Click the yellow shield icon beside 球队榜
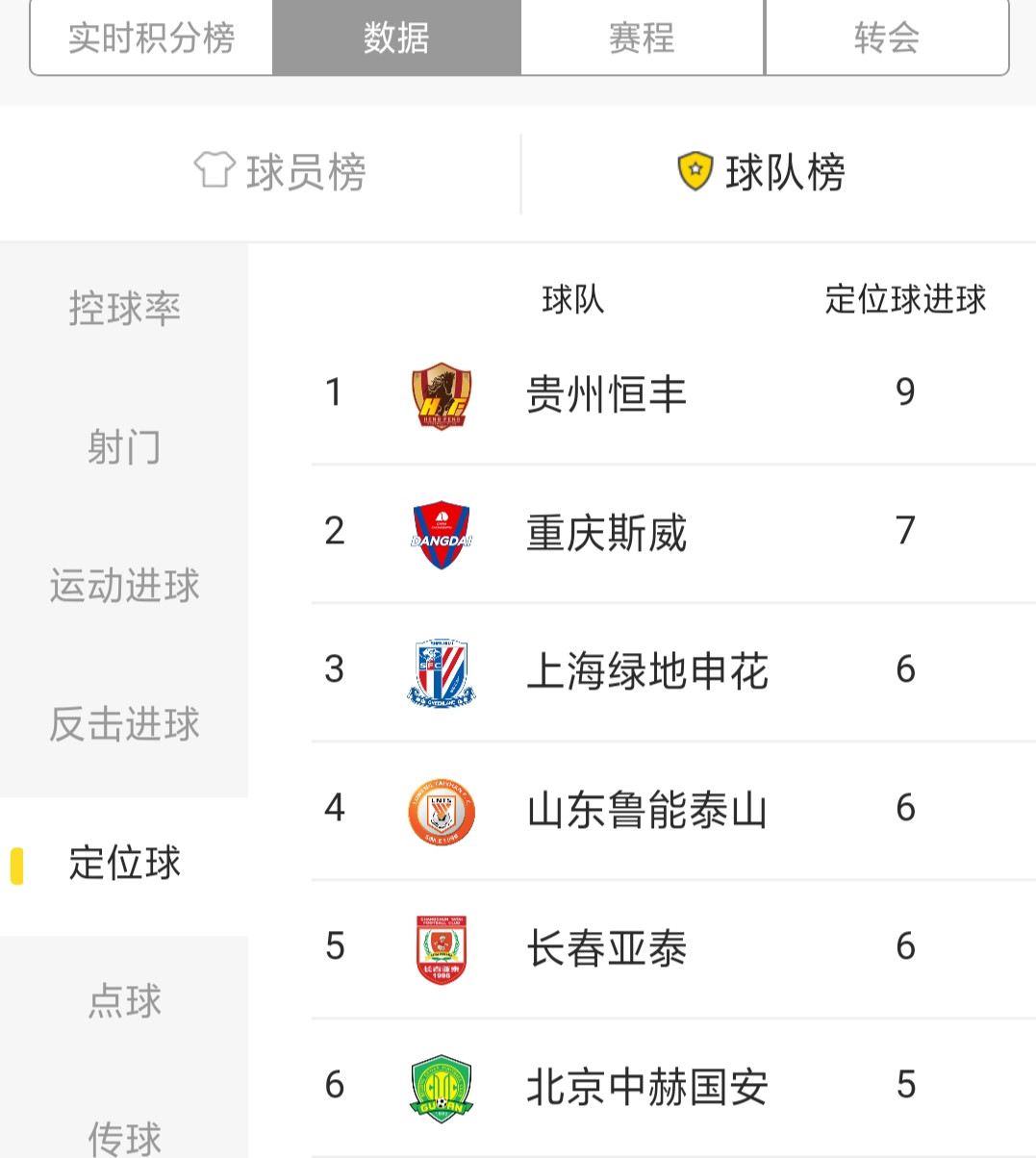1036x1158 pixels. (x=696, y=171)
